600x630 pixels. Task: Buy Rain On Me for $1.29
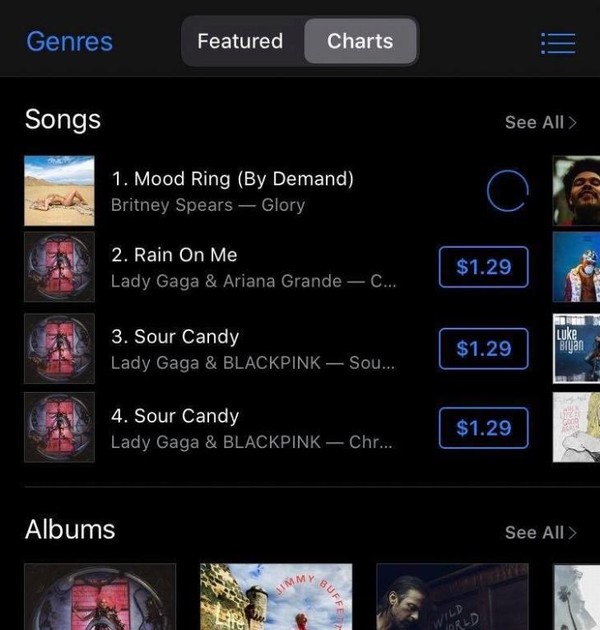483,267
